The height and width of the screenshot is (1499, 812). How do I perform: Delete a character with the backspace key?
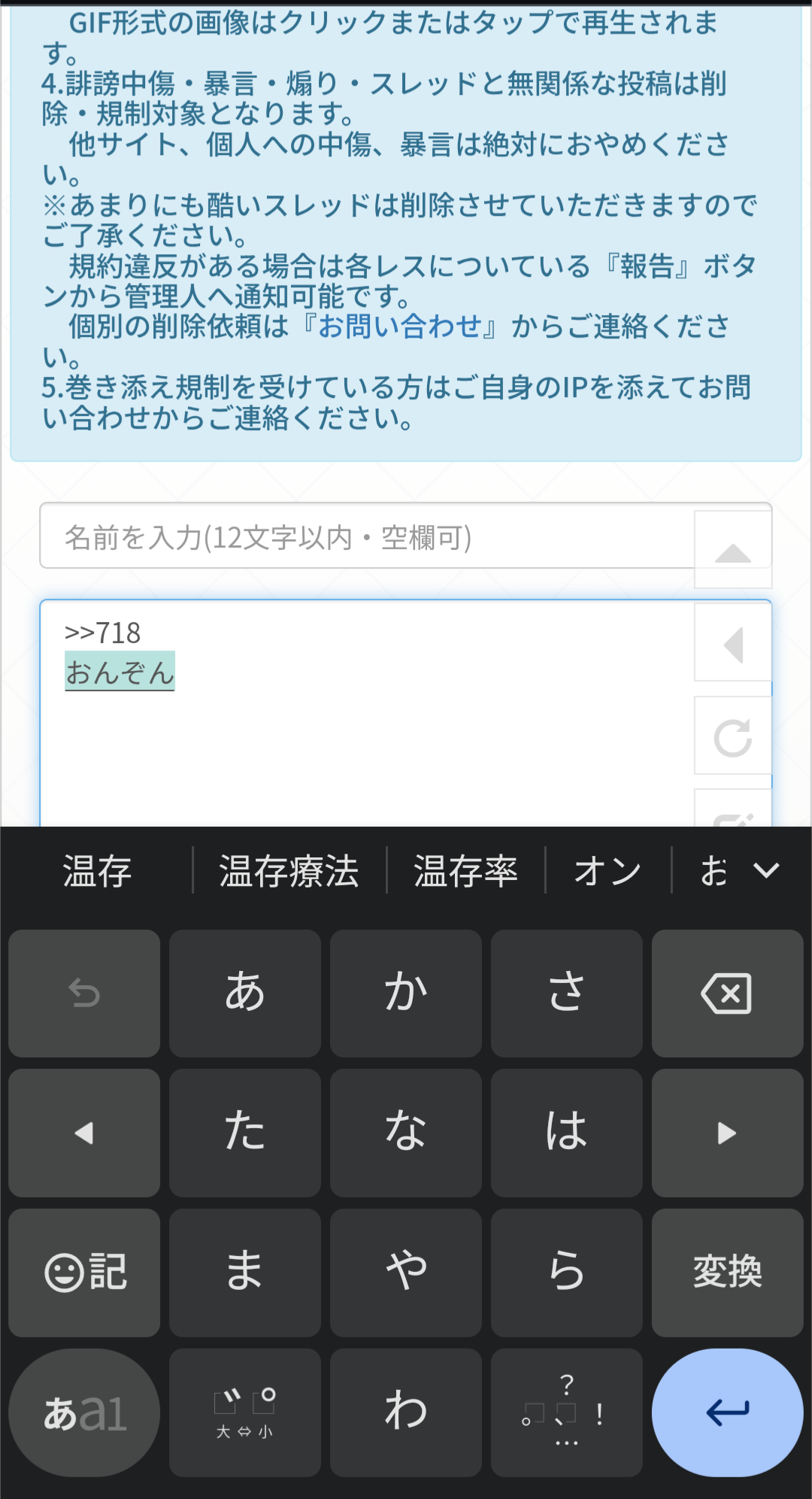tap(727, 994)
